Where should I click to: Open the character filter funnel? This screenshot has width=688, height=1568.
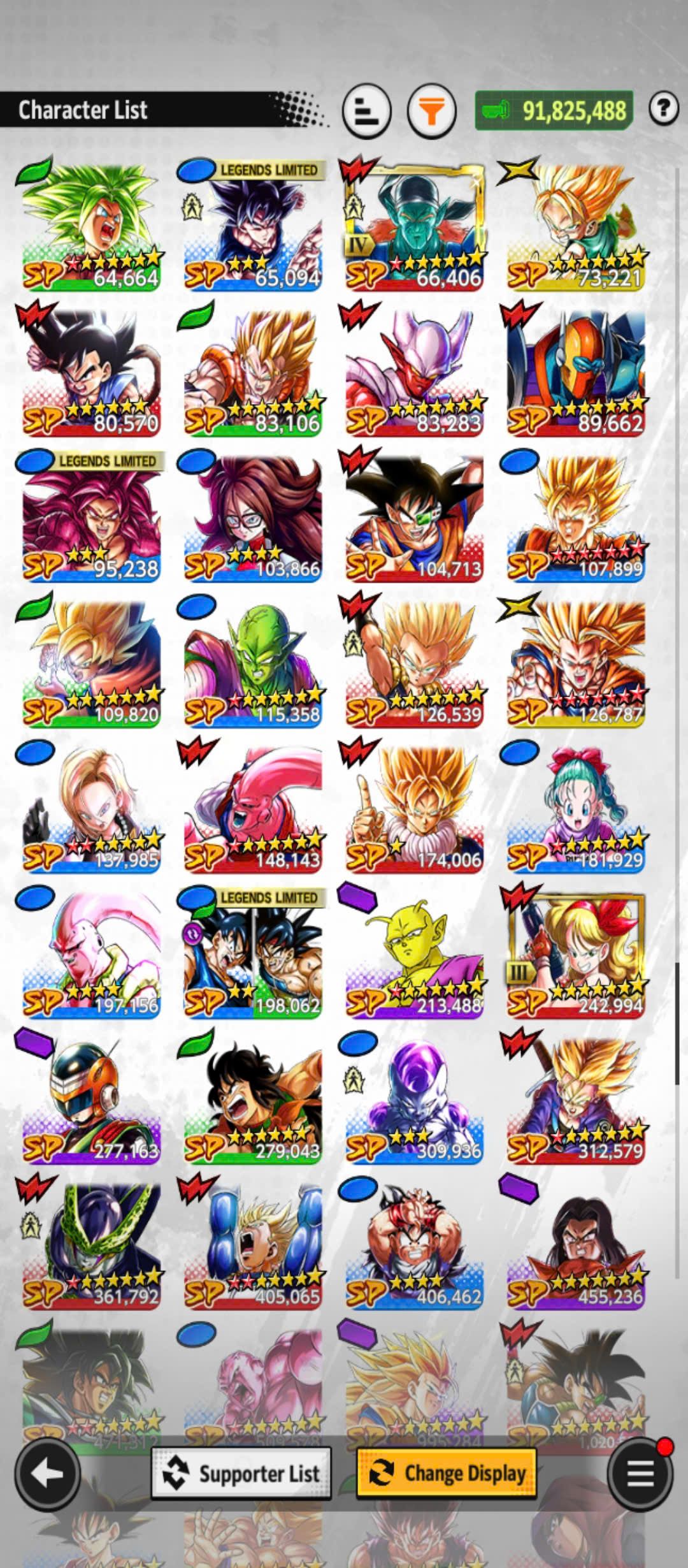[432, 112]
